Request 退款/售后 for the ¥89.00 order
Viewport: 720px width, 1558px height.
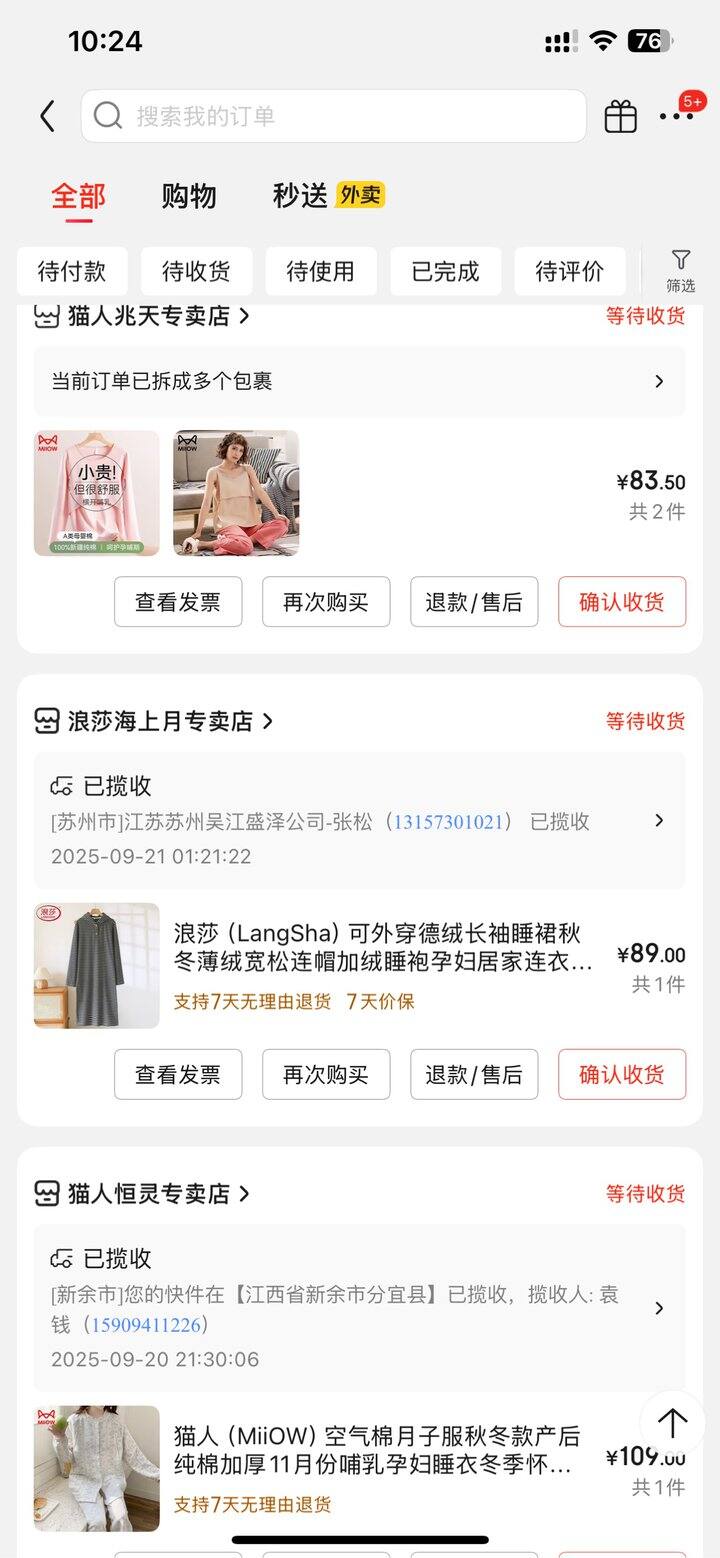474,1075
